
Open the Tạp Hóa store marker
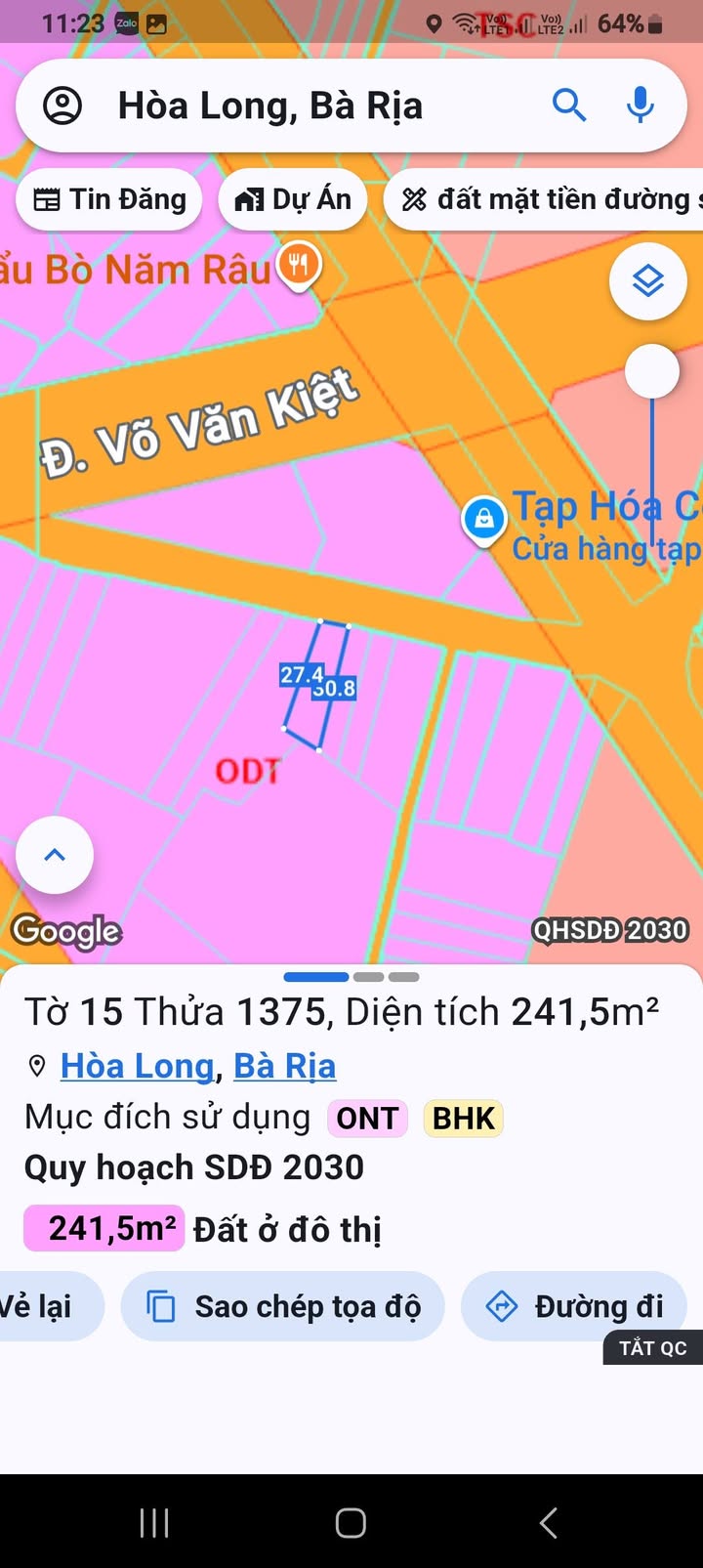tap(483, 519)
